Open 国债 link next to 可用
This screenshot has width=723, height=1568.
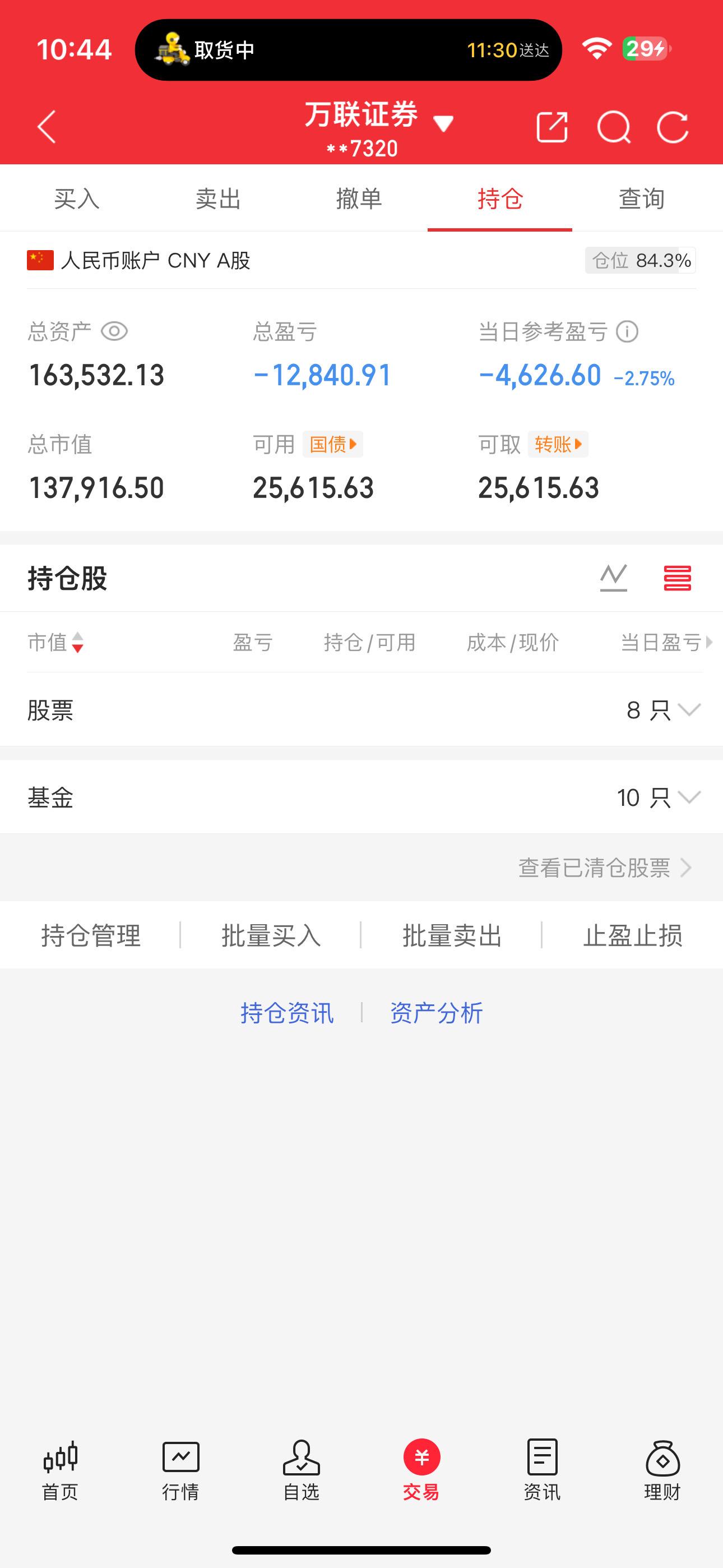pyautogui.click(x=332, y=444)
